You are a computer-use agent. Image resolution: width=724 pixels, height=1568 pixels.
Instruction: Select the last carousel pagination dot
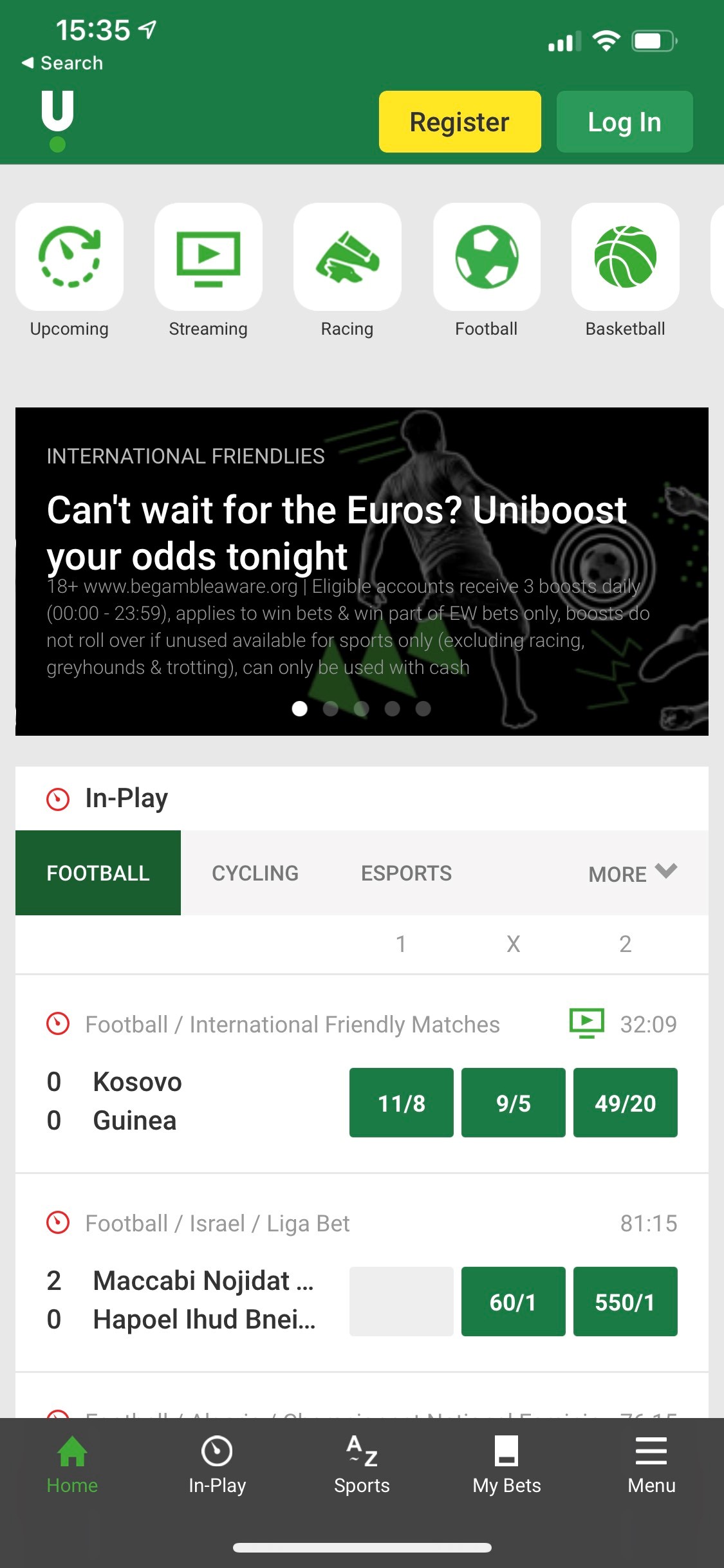(x=423, y=709)
